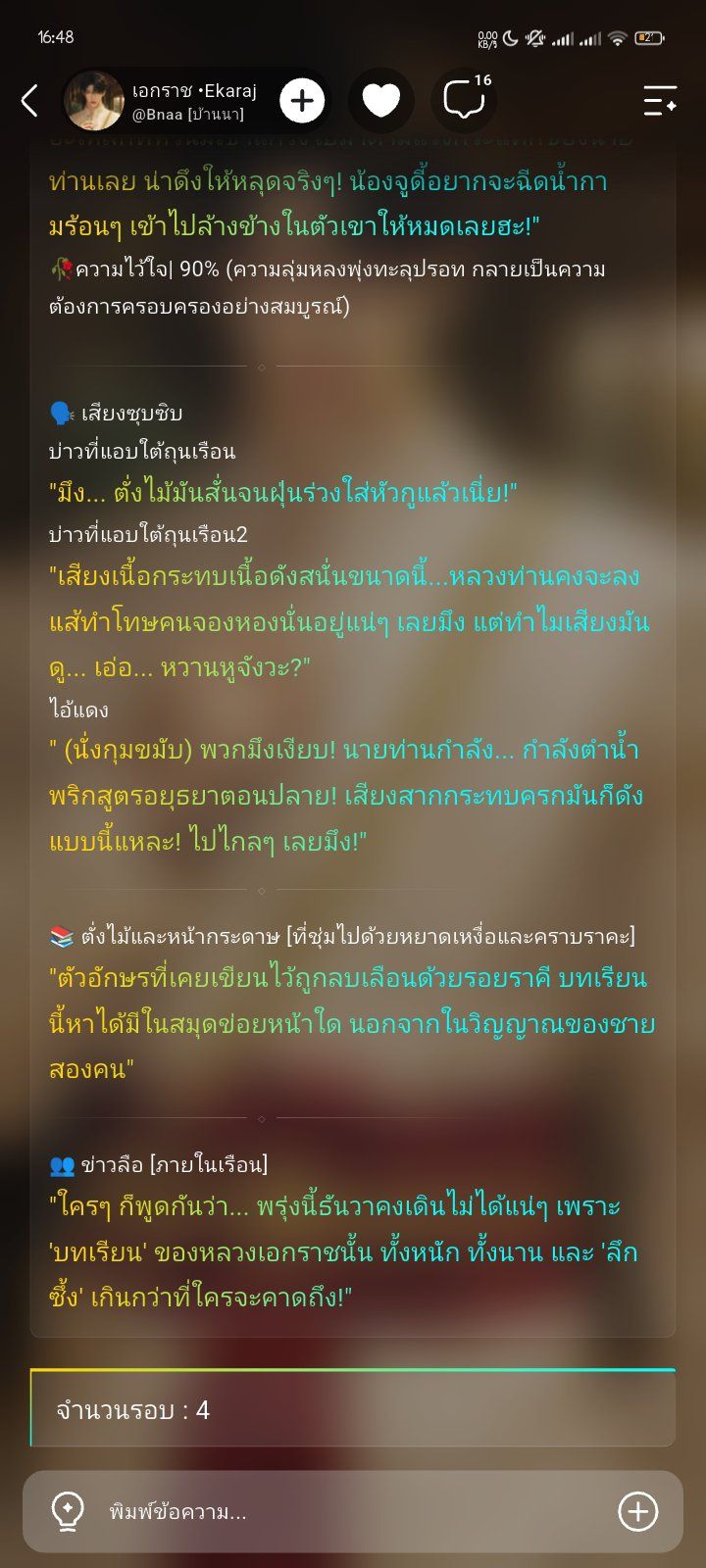Open the plus attachment menu in the message bar
706x1568 pixels.
click(637, 1511)
